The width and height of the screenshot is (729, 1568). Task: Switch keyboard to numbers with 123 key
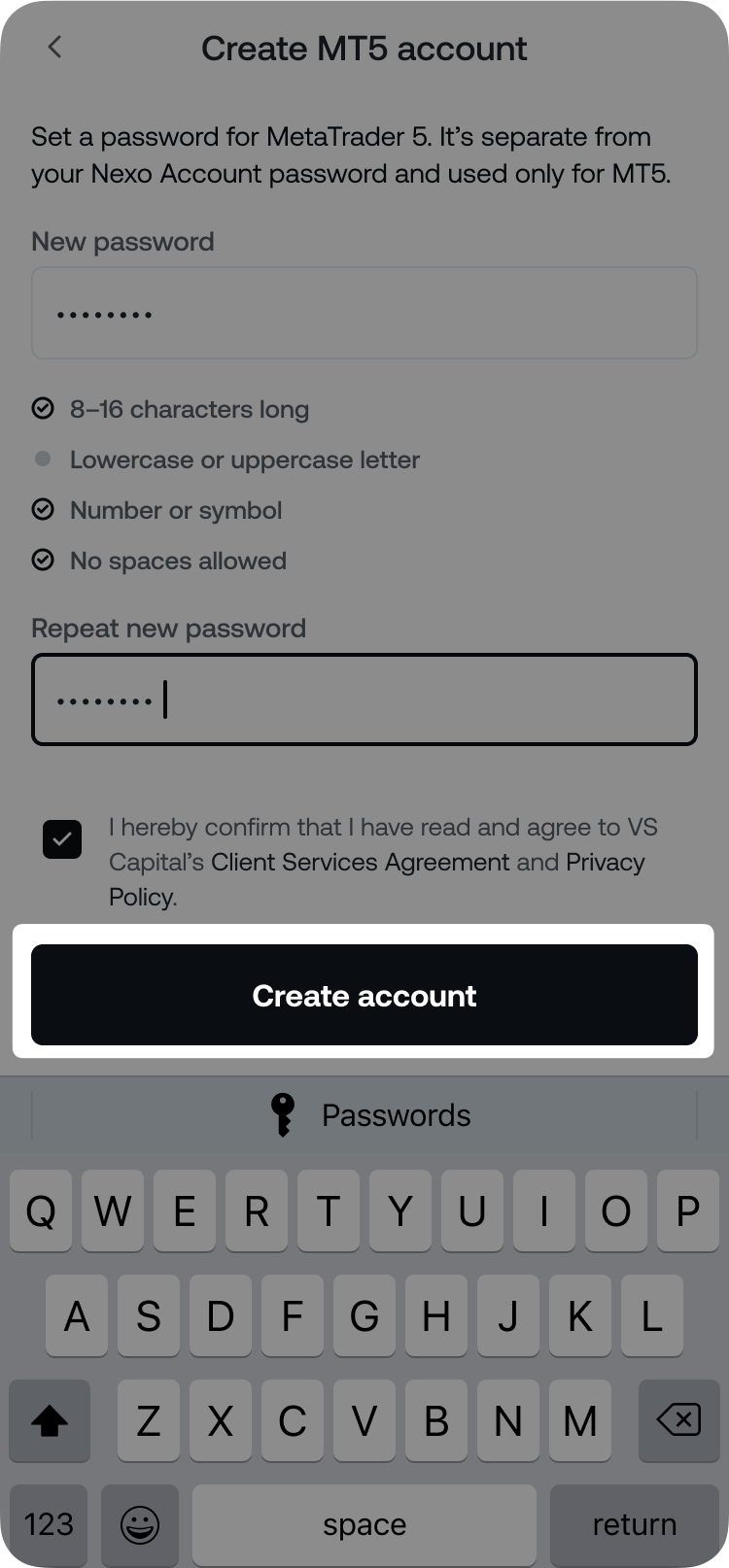click(x=49, y=1523)
